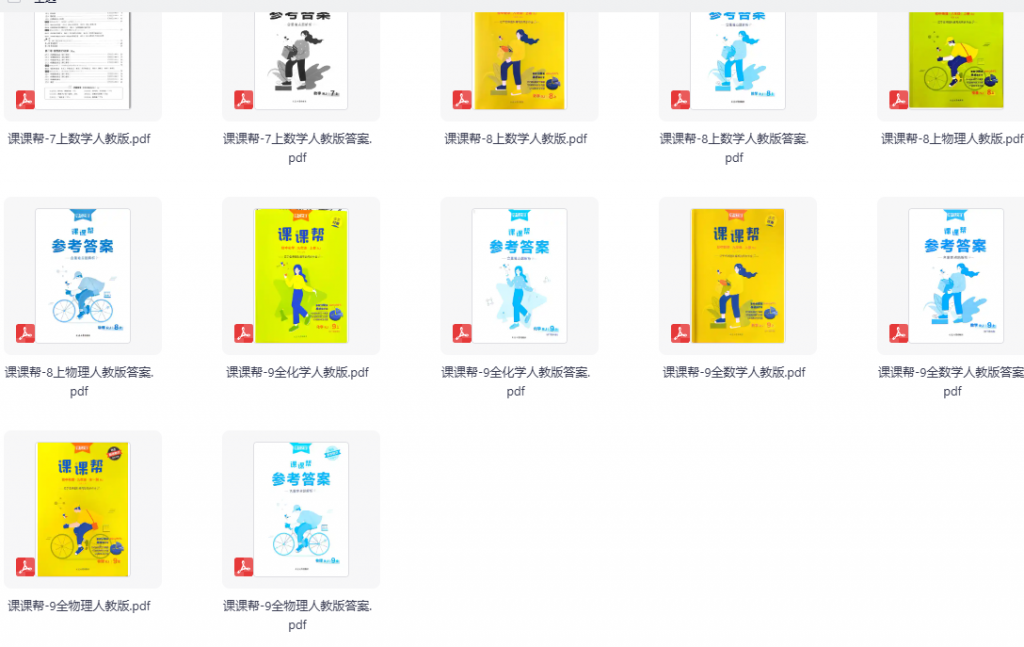1024x647 pixels.
Task: View 课课帮-8上数学人教版答案.pdf
Action: click(737, 60)
